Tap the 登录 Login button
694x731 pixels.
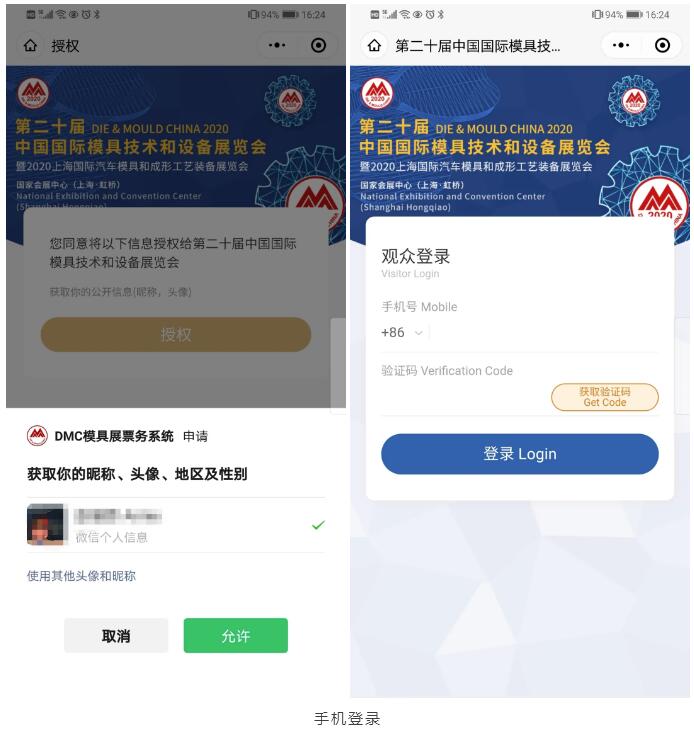[x=519, y=454]
